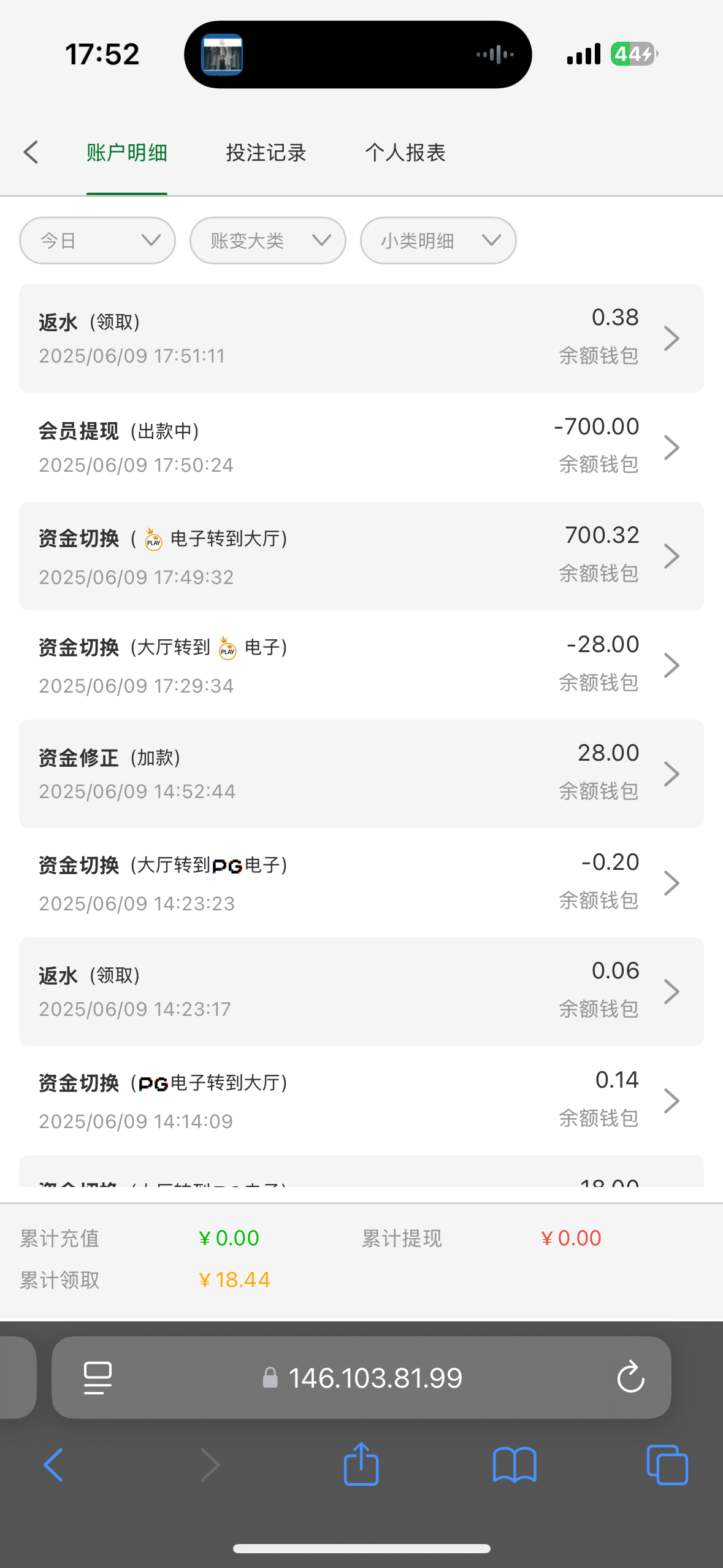This screenshot has height=1568, width=723.
Task: View the 资金修正 加款 28.00 record
Action: click(361, 774)
